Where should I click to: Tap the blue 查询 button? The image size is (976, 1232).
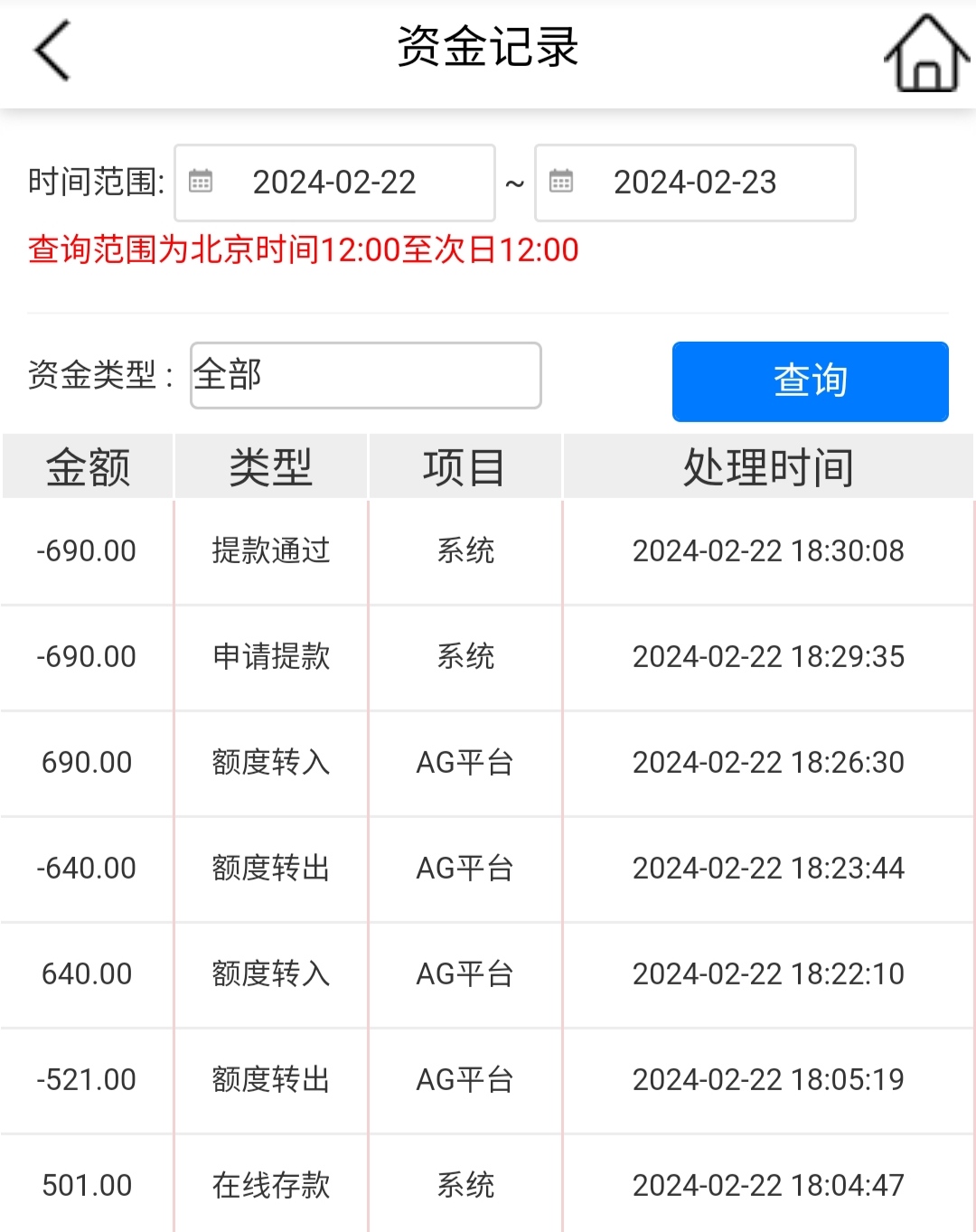(810, 381)
